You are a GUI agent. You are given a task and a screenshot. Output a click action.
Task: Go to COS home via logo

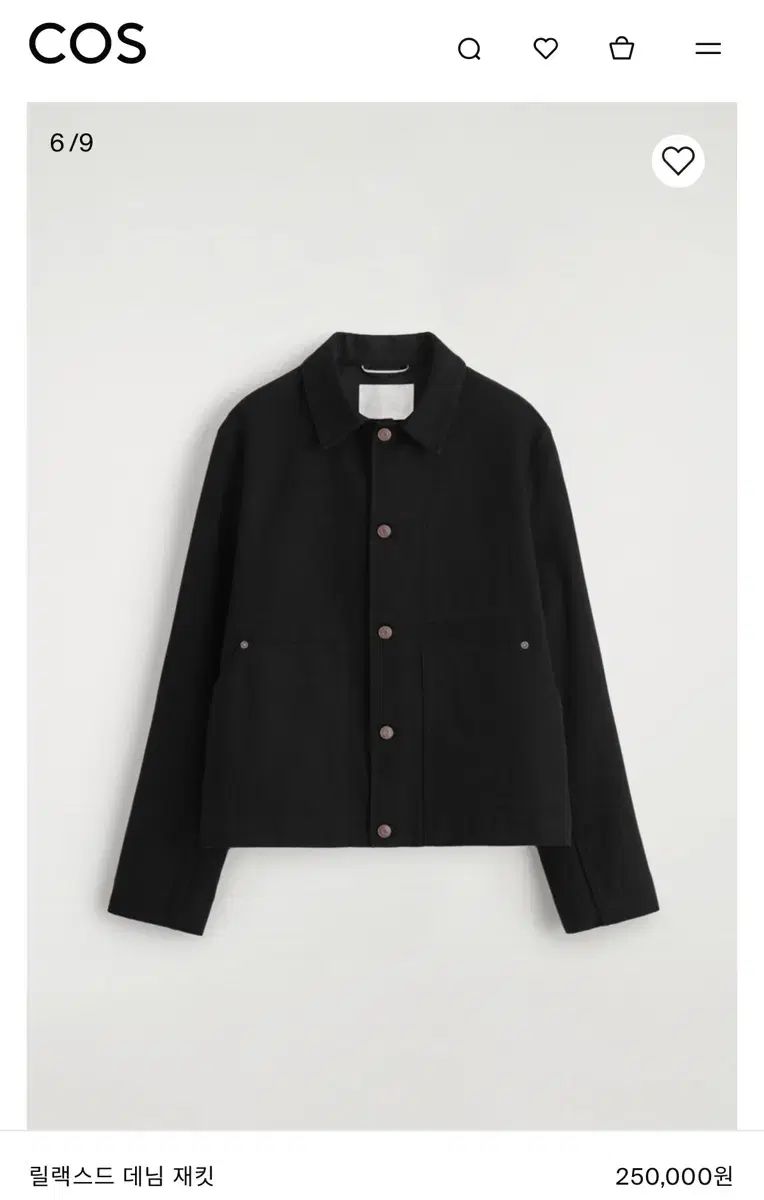click(88, 45)
